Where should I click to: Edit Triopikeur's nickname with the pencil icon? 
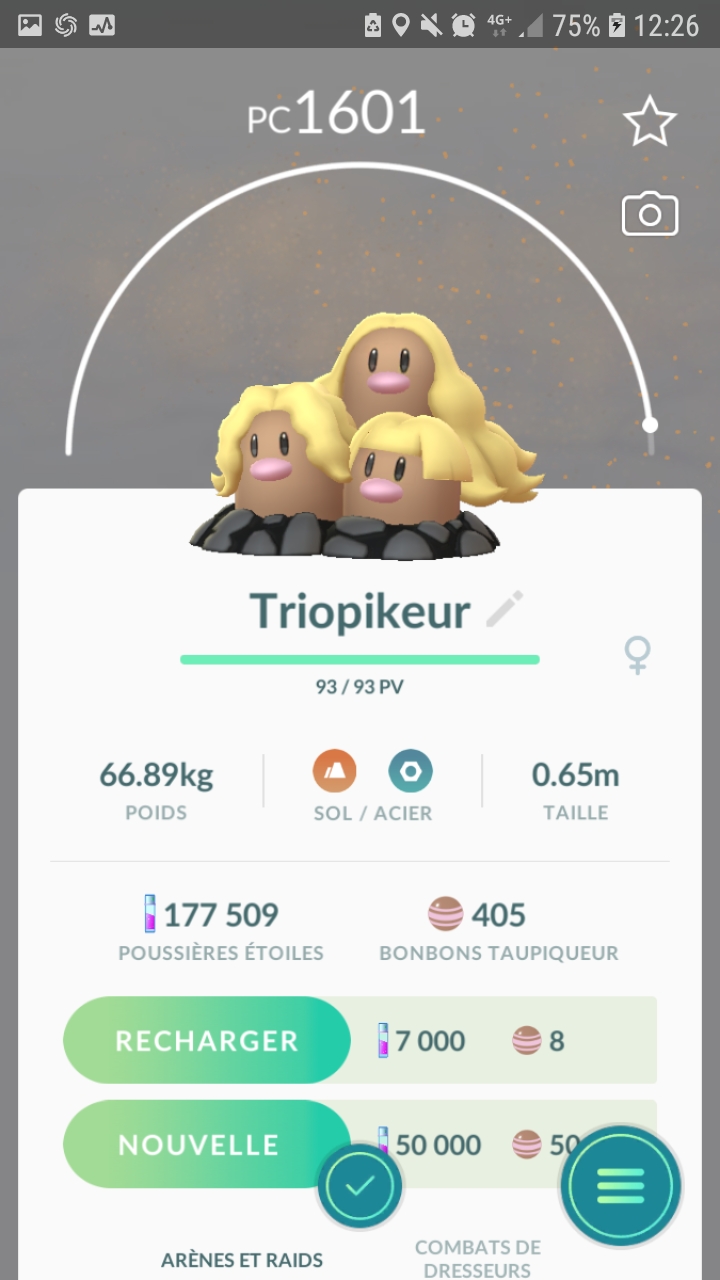pyautogui.click(x=504, y=609)
